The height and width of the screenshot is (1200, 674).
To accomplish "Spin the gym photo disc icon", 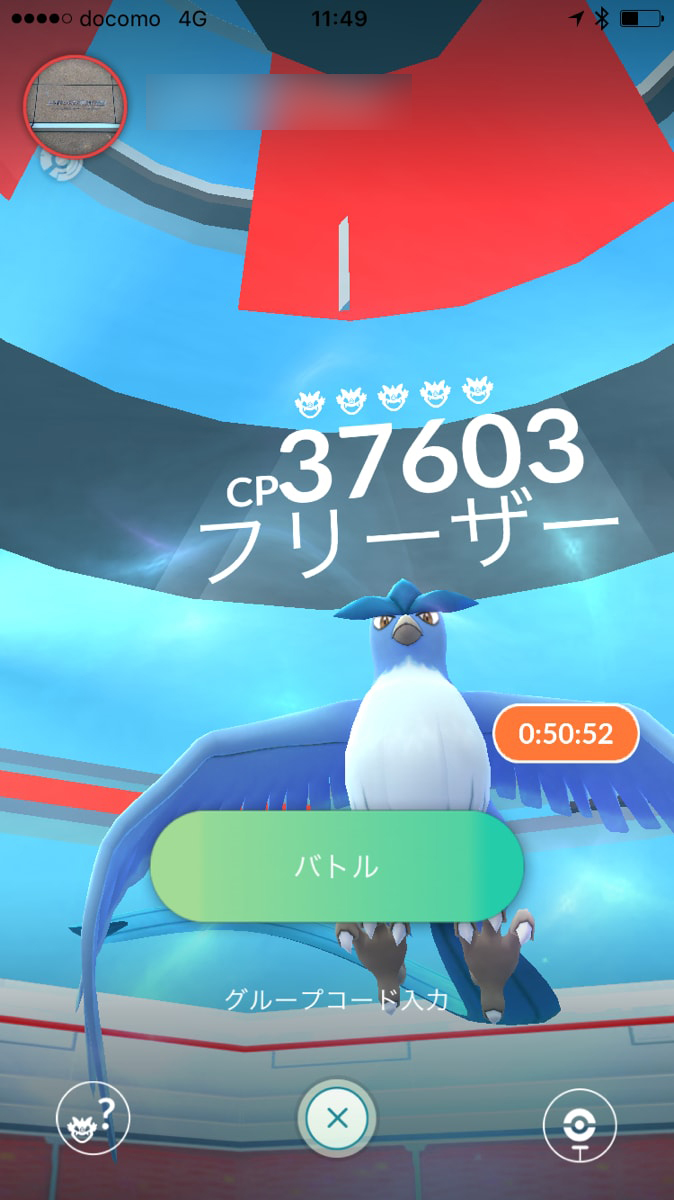I will (581, 1118).
